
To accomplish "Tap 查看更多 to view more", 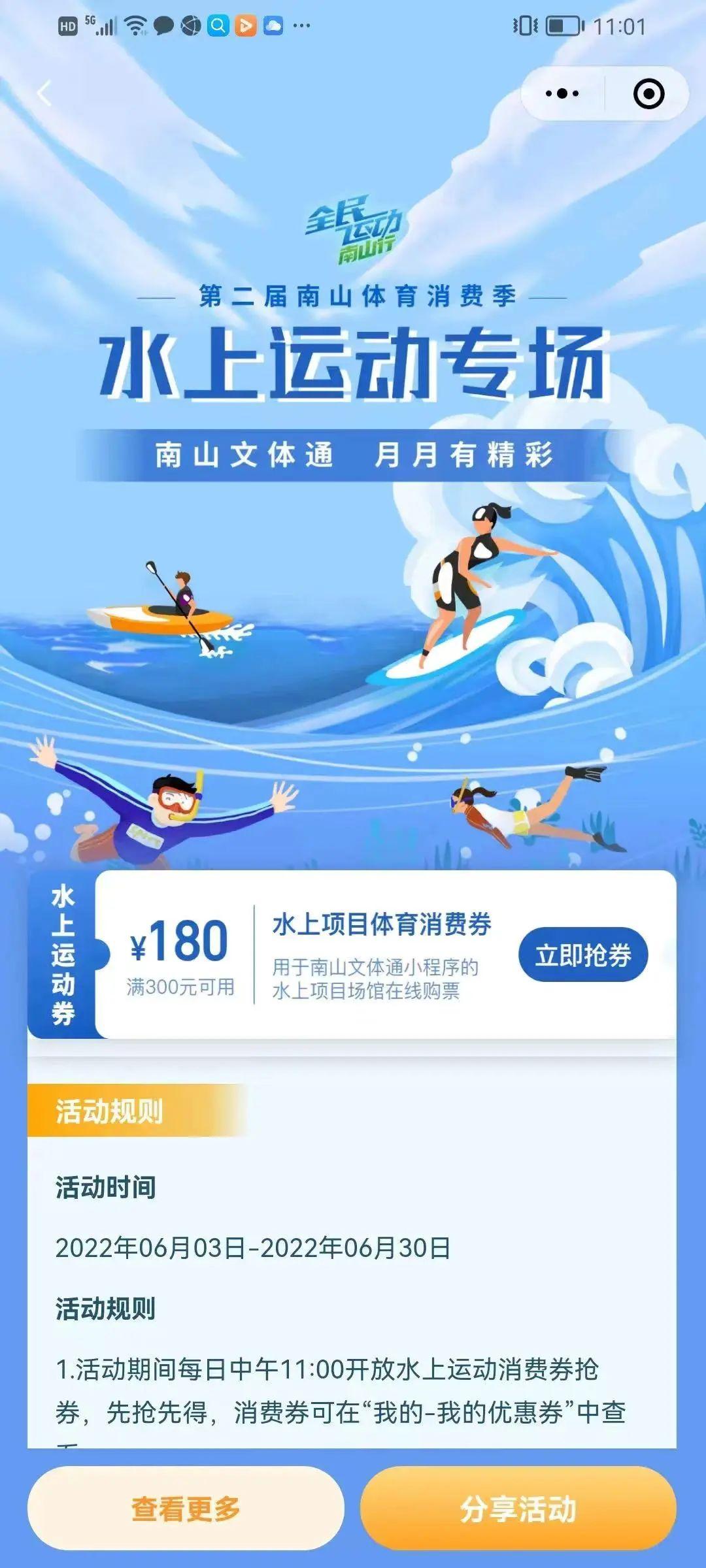I will coord(186,1509).
